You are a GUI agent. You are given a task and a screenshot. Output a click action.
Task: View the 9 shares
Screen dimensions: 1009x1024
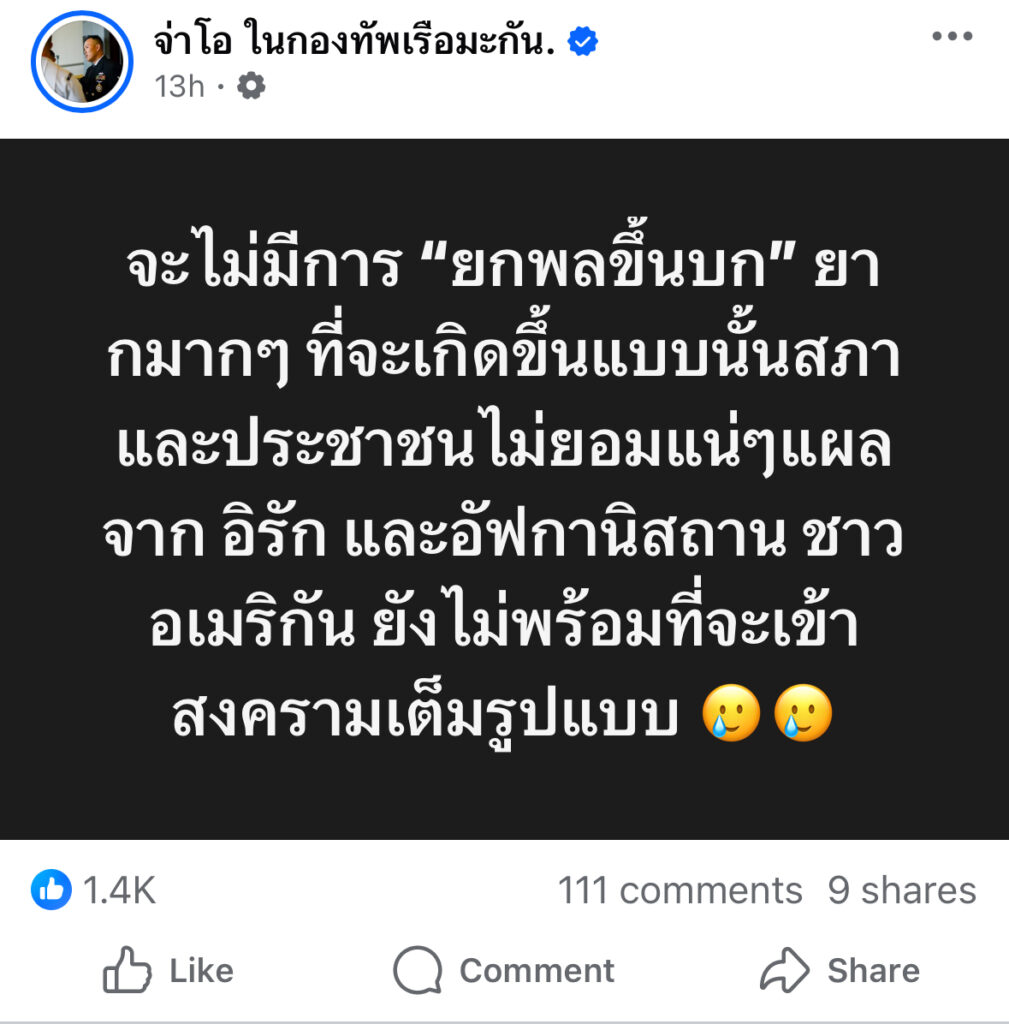pos(901,890)
